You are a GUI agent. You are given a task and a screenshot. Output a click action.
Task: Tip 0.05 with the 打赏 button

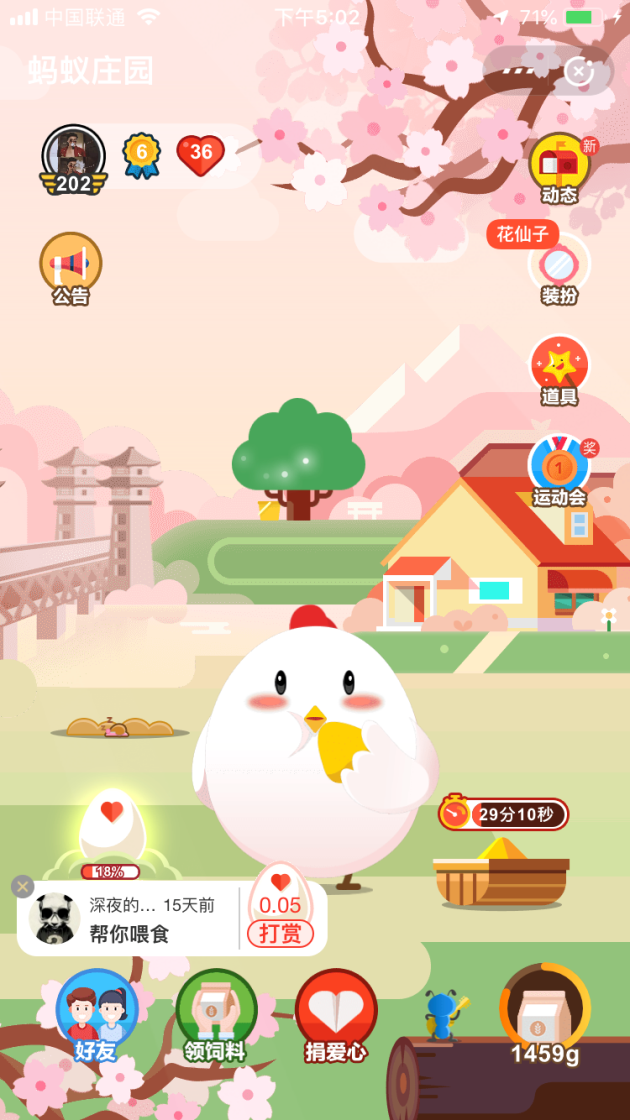[280, 933]
